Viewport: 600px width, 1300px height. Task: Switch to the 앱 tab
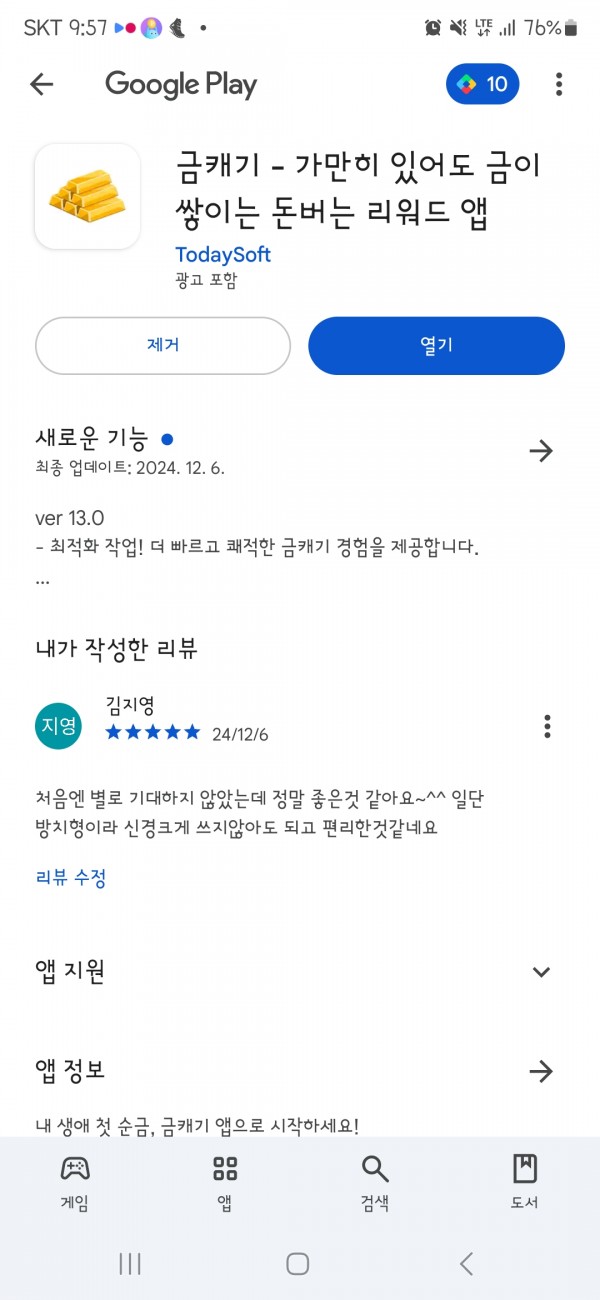pos(225,1182)
